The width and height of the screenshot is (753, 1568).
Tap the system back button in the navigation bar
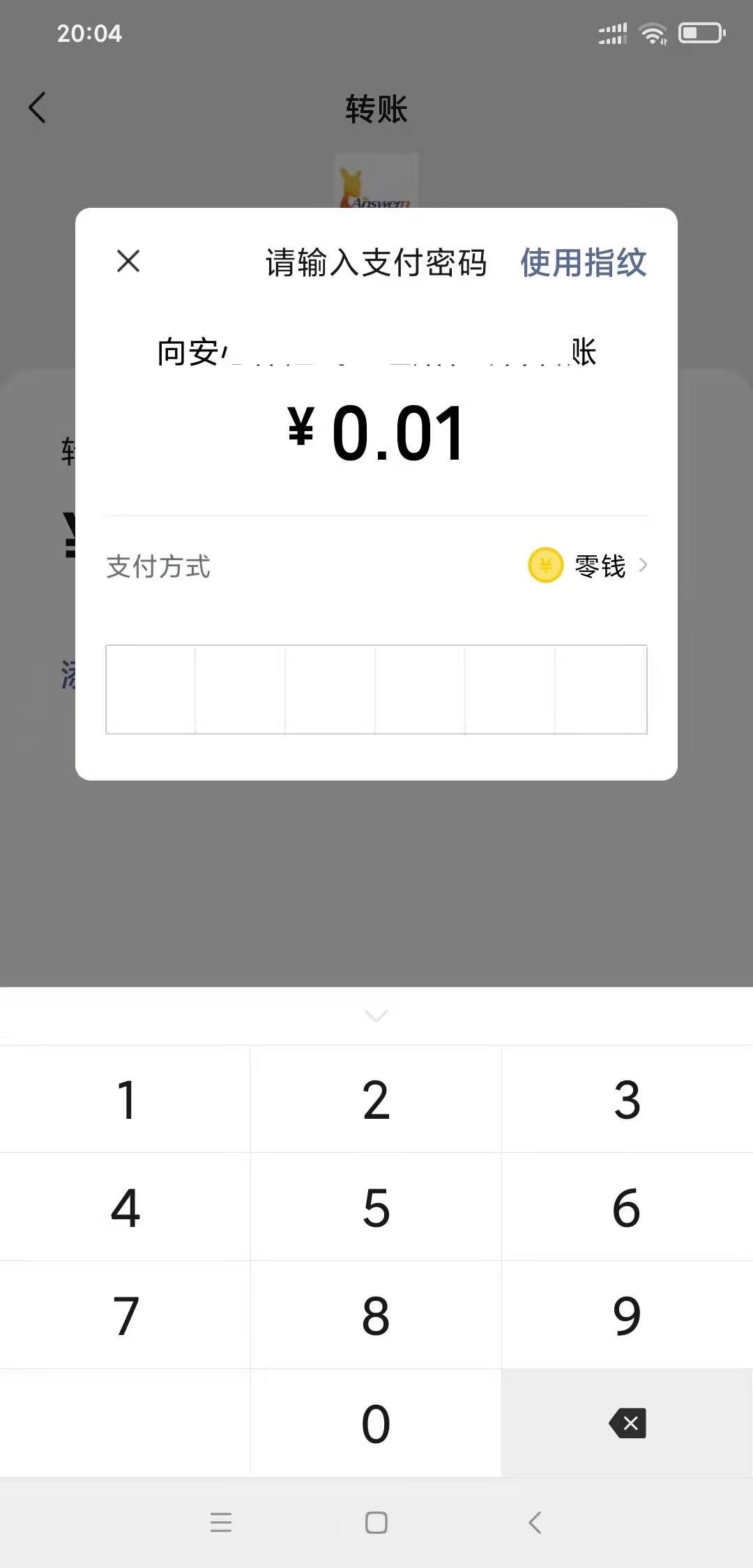click(x=535, y=1523)
